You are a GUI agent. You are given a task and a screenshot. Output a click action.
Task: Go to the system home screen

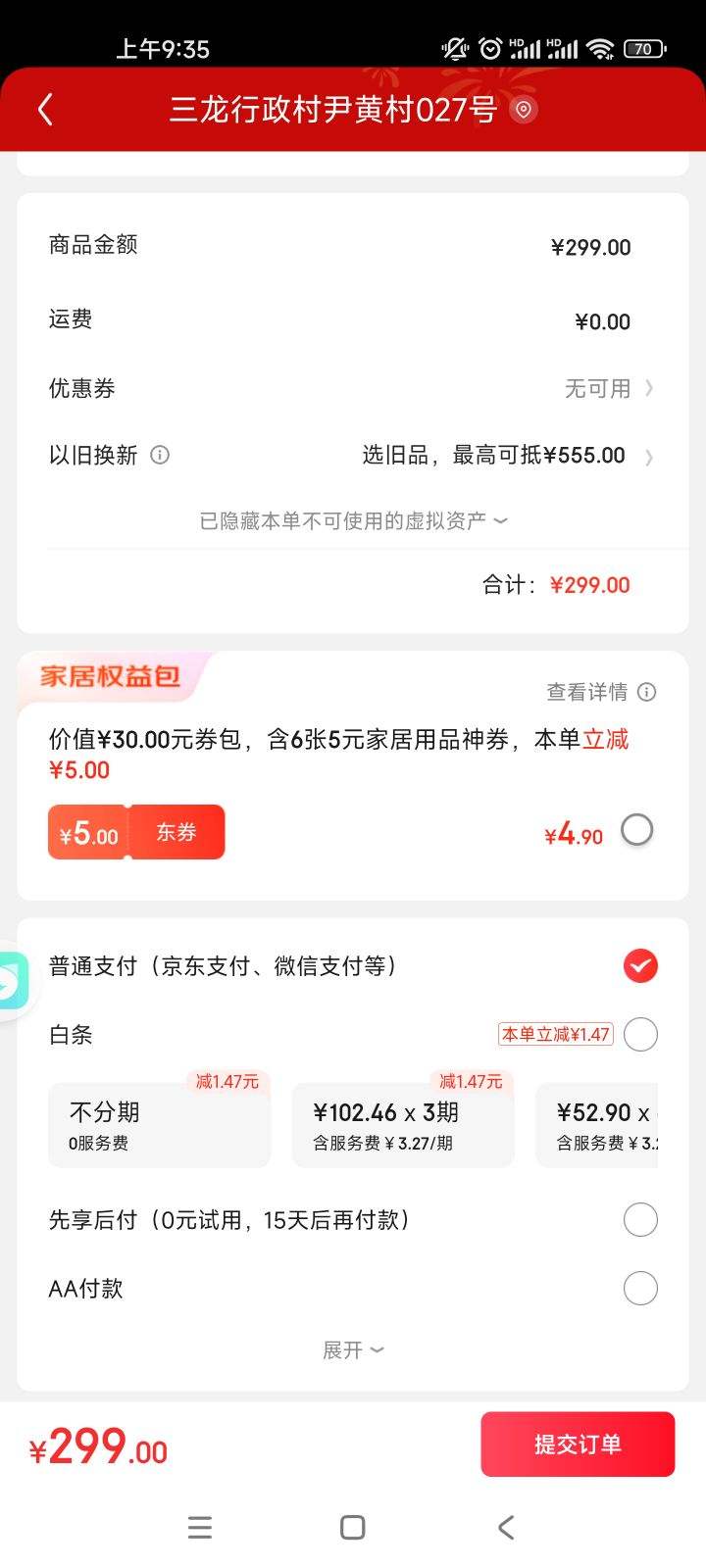tap(353, 1527)
